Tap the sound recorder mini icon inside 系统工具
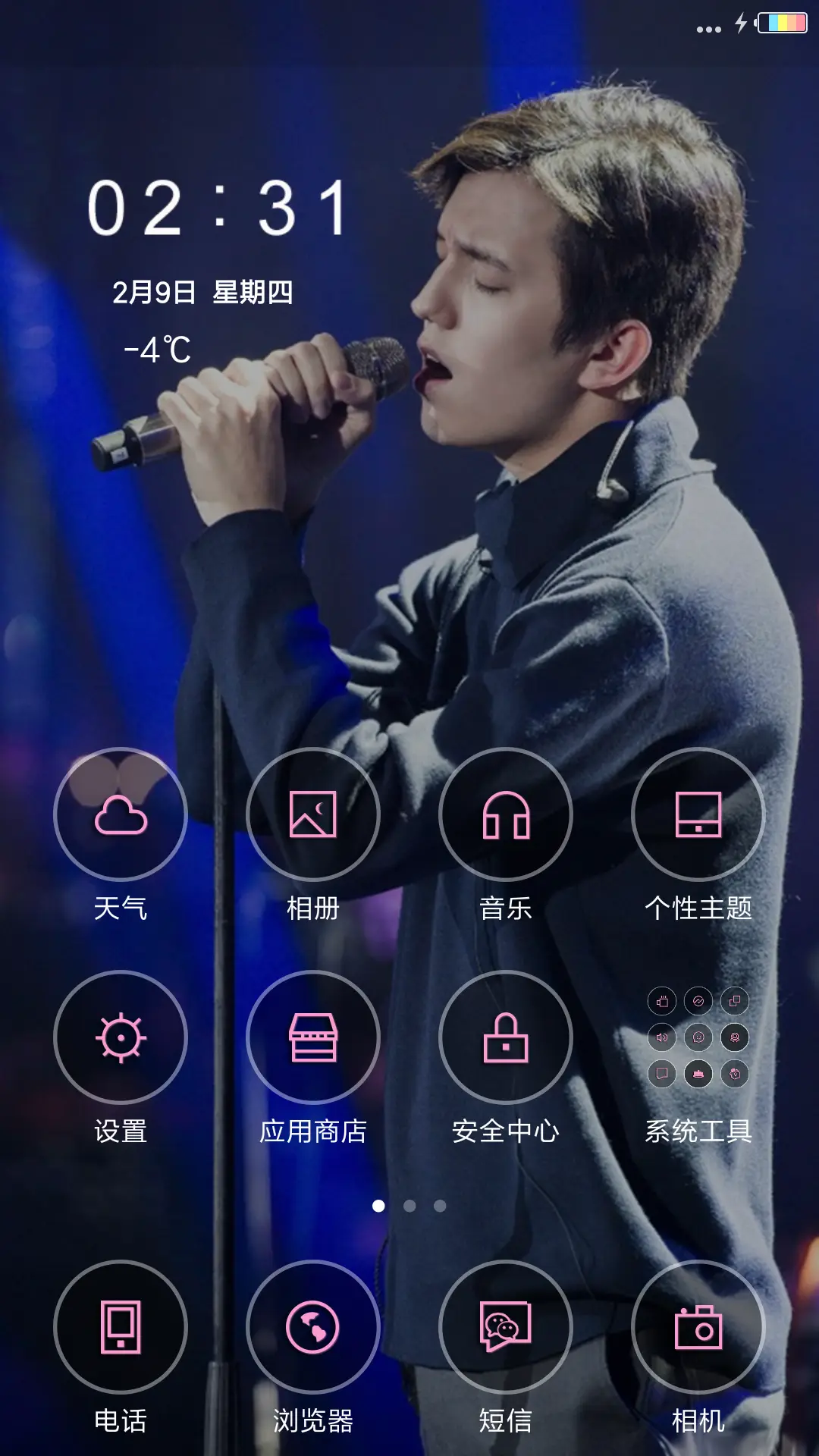Viewport: 819px width, 1456px height. 662,1037
